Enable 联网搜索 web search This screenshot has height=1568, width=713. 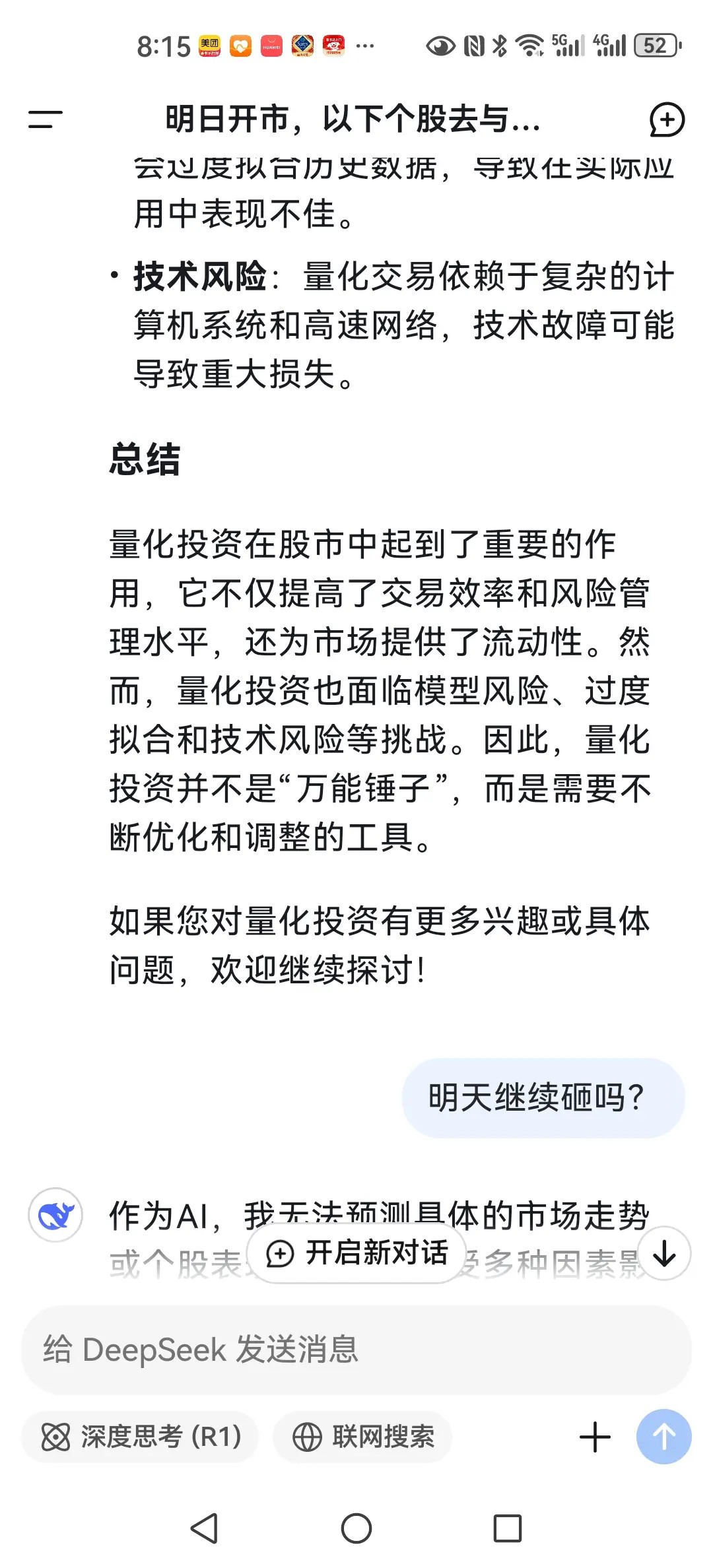click(363, 1437)
